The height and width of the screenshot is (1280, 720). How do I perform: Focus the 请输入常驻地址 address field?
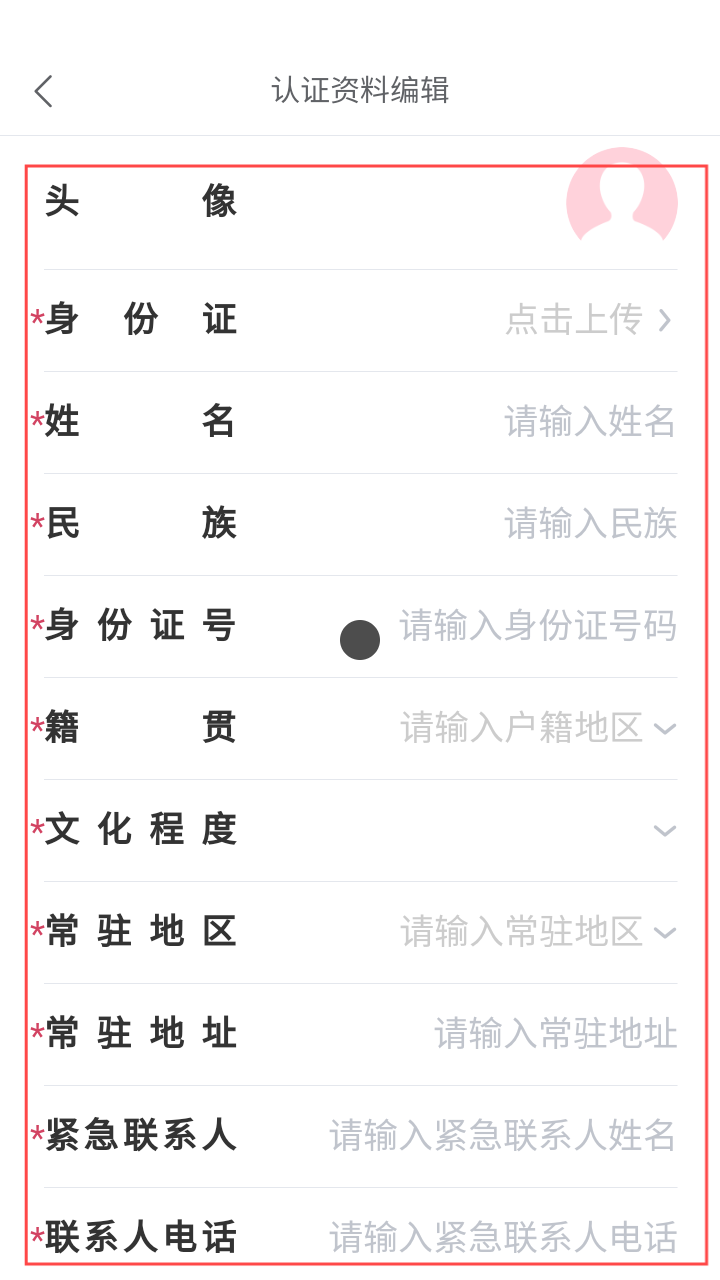tap(555, 1034)
